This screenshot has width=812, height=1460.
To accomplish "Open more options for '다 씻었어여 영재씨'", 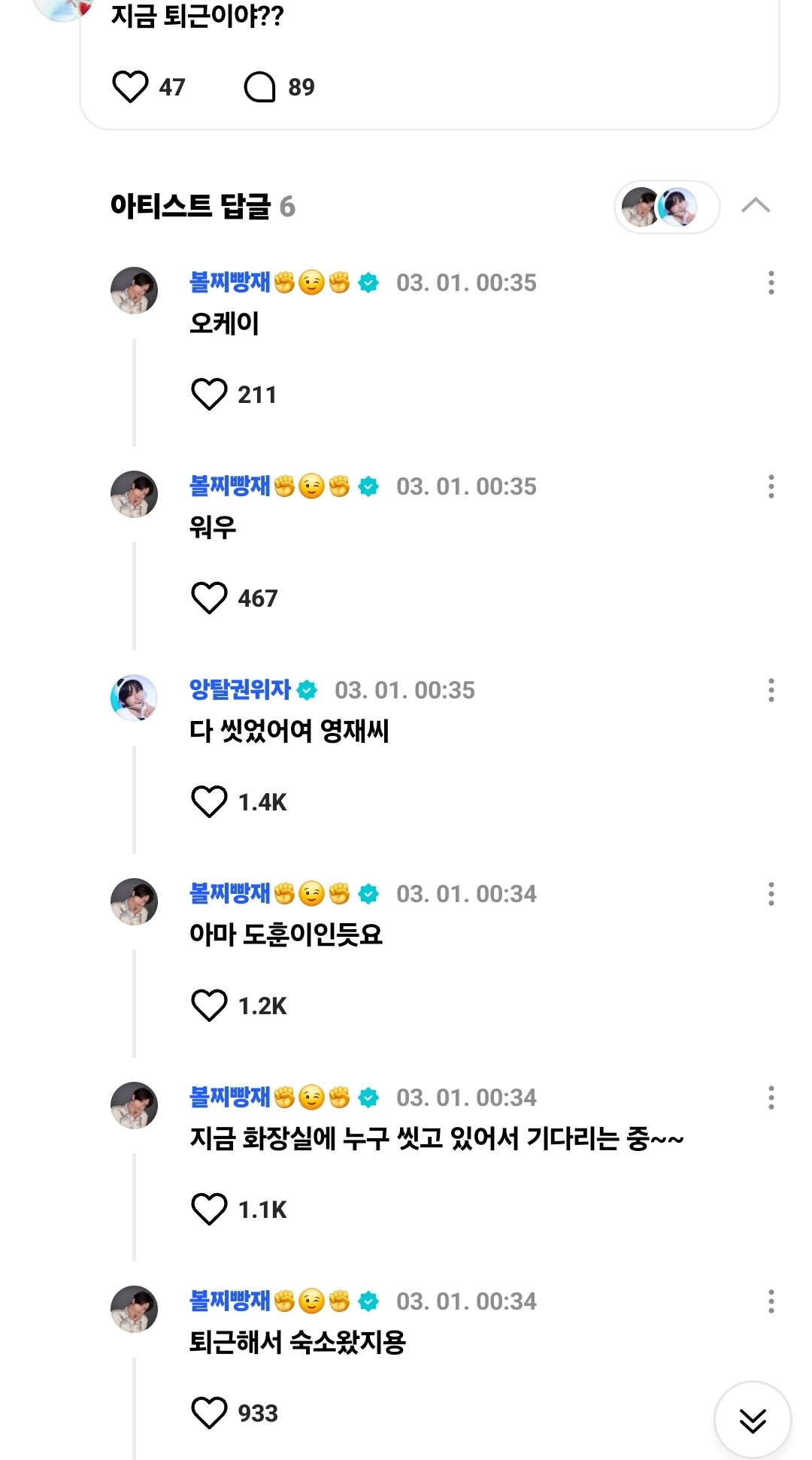I will pos(771,690).
